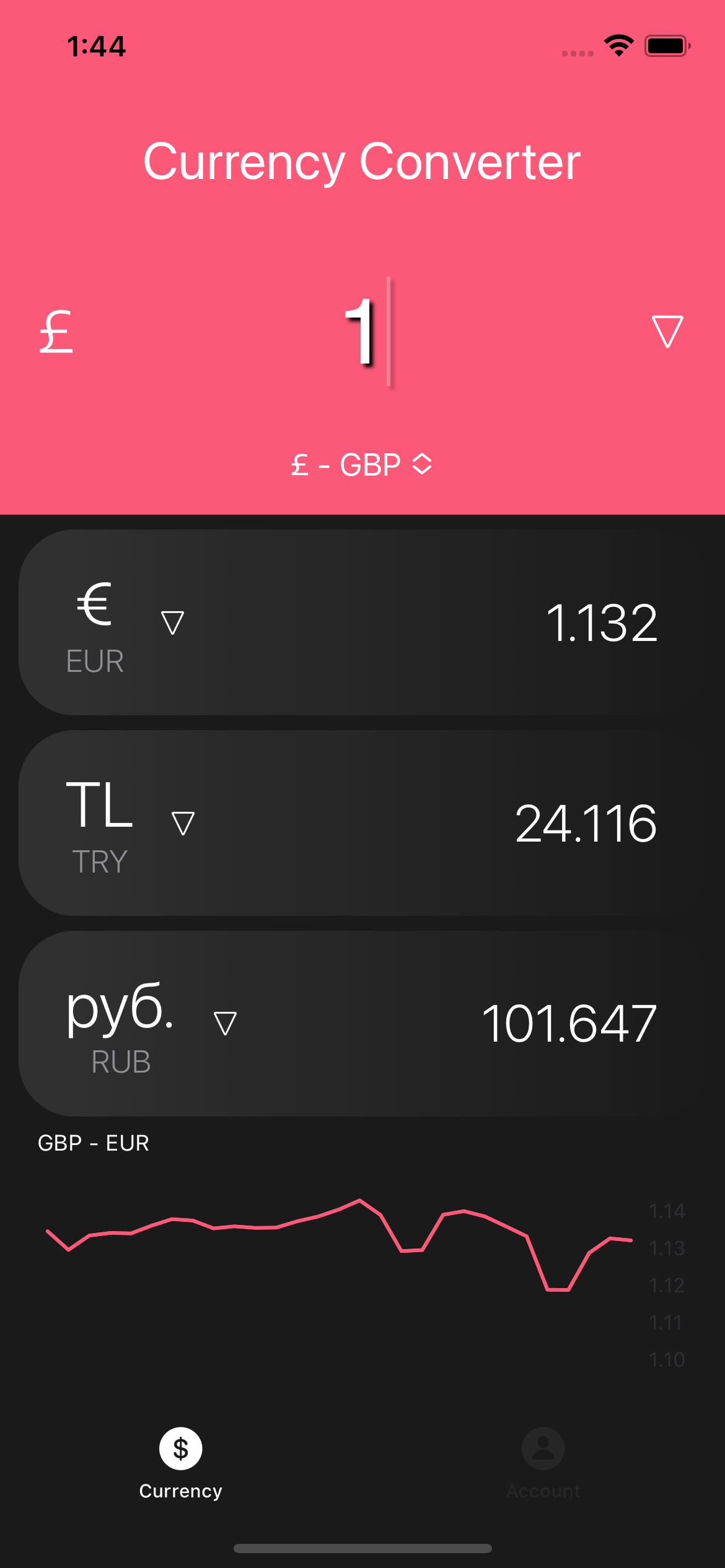Tap the triangle arrow beside the amount
Viewport: 725px width, 1568px height.
[667, 331]
